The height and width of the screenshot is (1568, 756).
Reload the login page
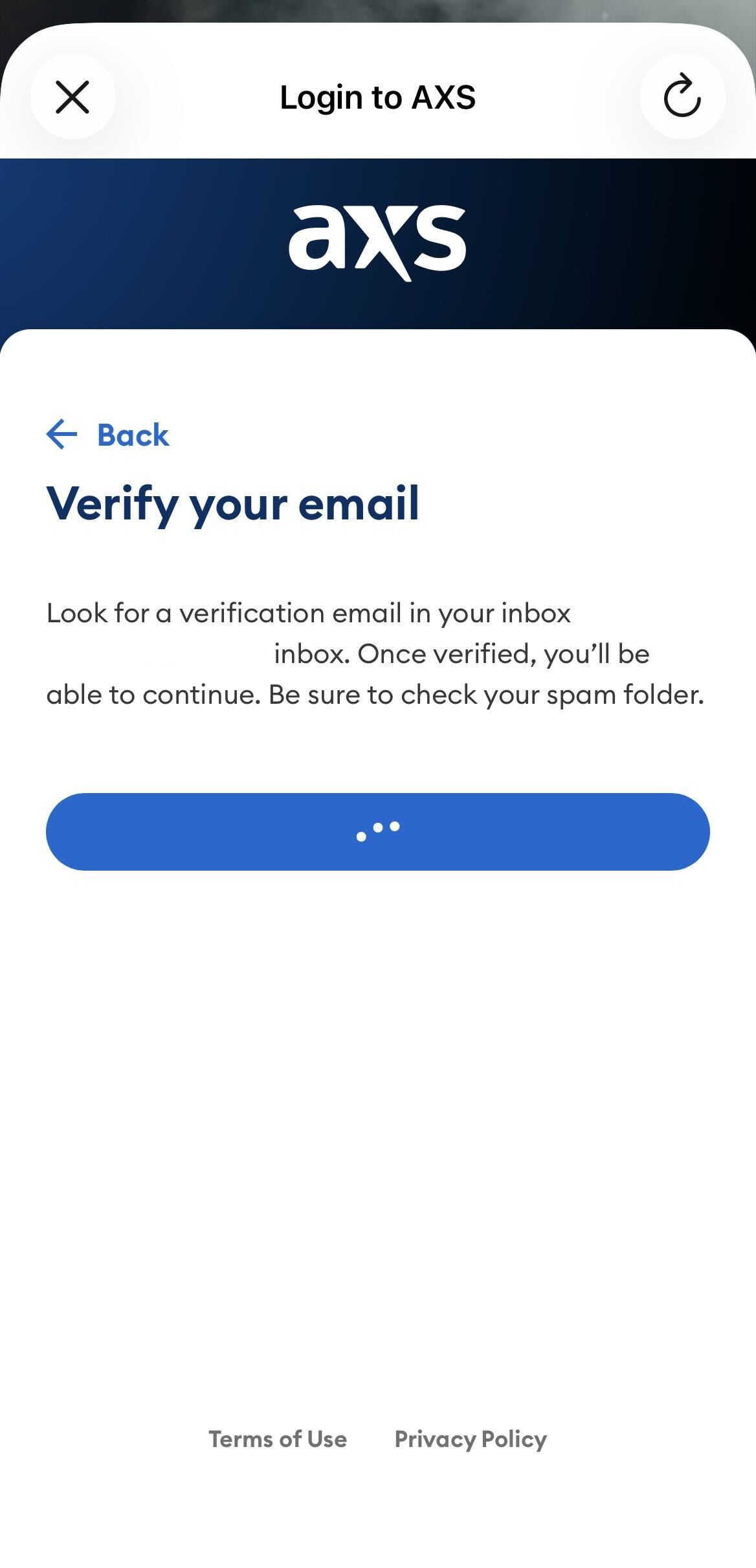682,97
